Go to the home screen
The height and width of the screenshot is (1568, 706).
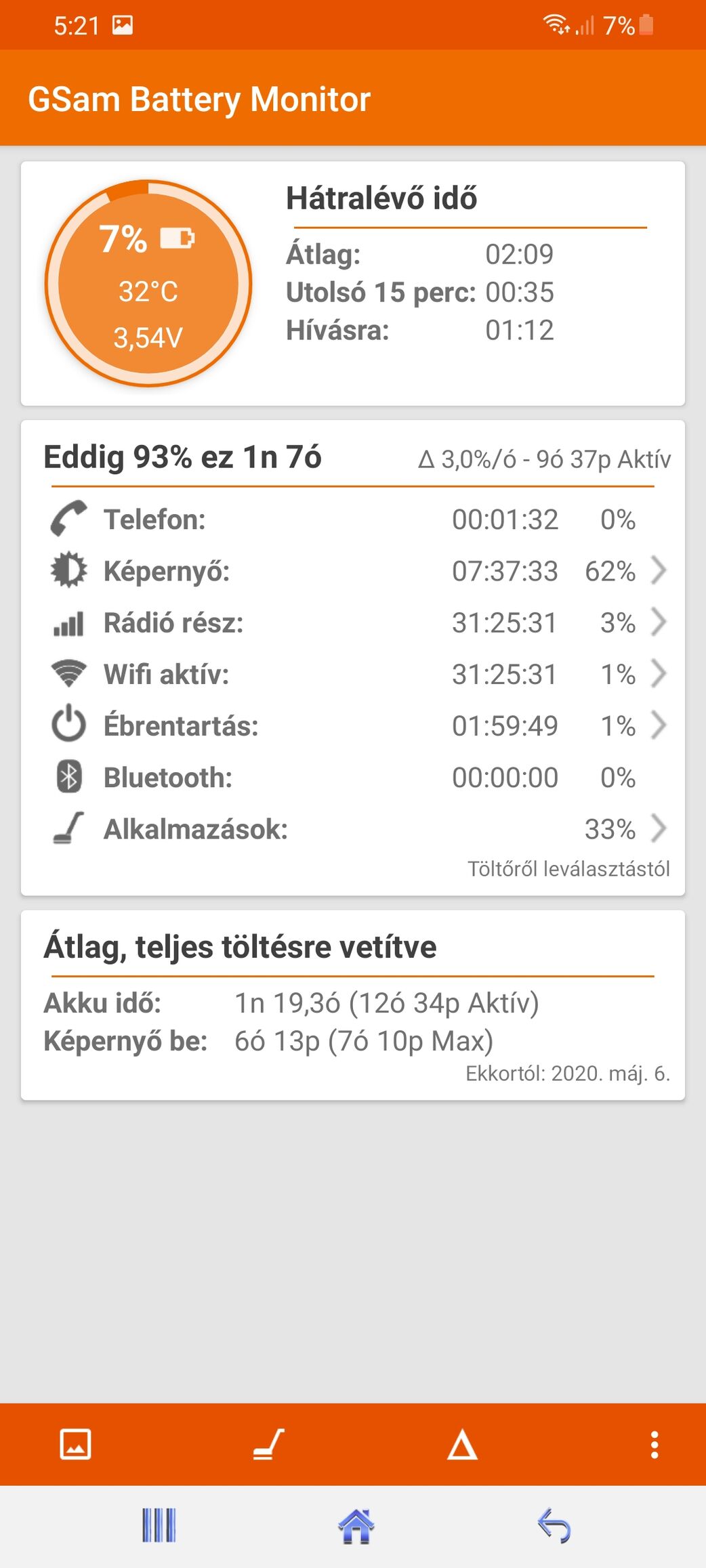click(x=356, y=1526)
